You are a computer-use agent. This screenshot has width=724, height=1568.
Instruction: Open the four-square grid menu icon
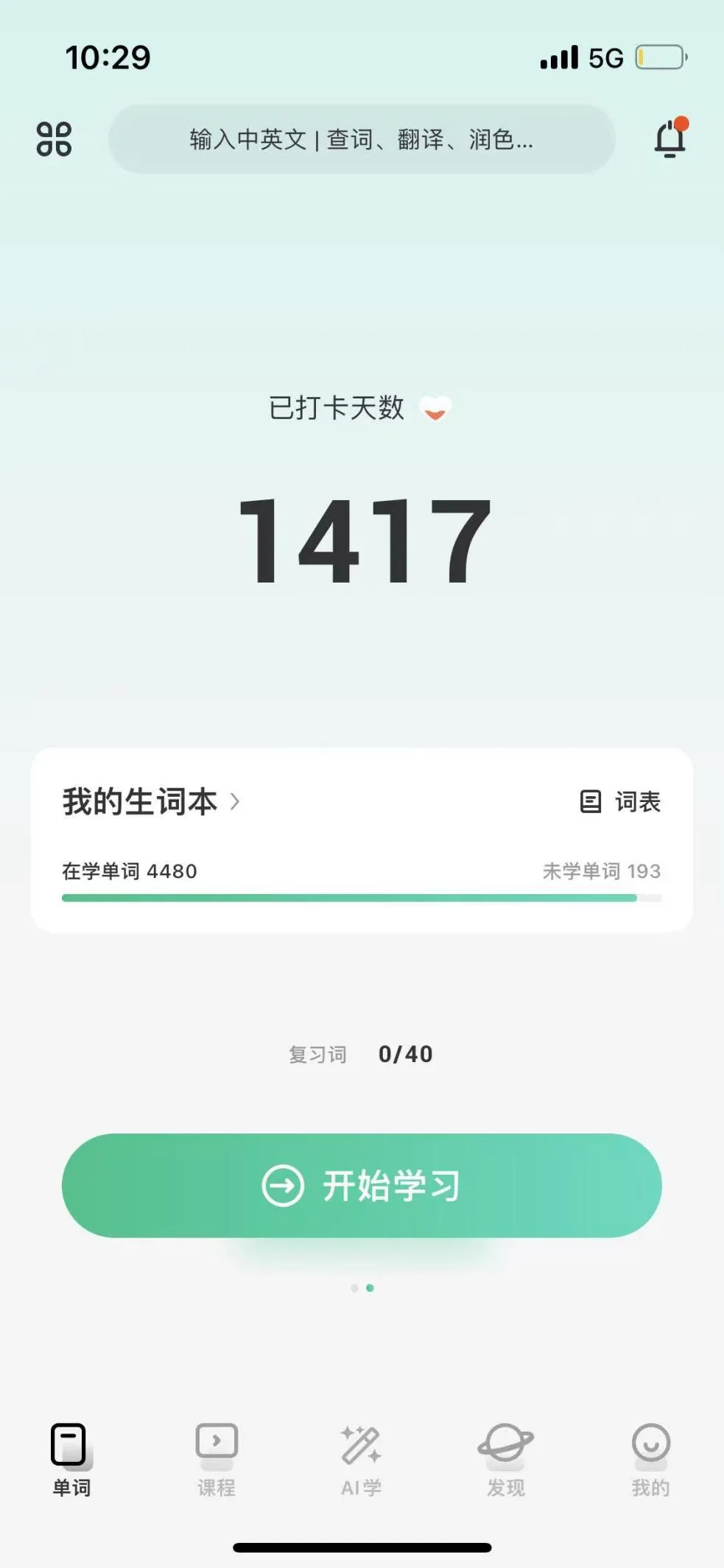(x=54, y=138)
